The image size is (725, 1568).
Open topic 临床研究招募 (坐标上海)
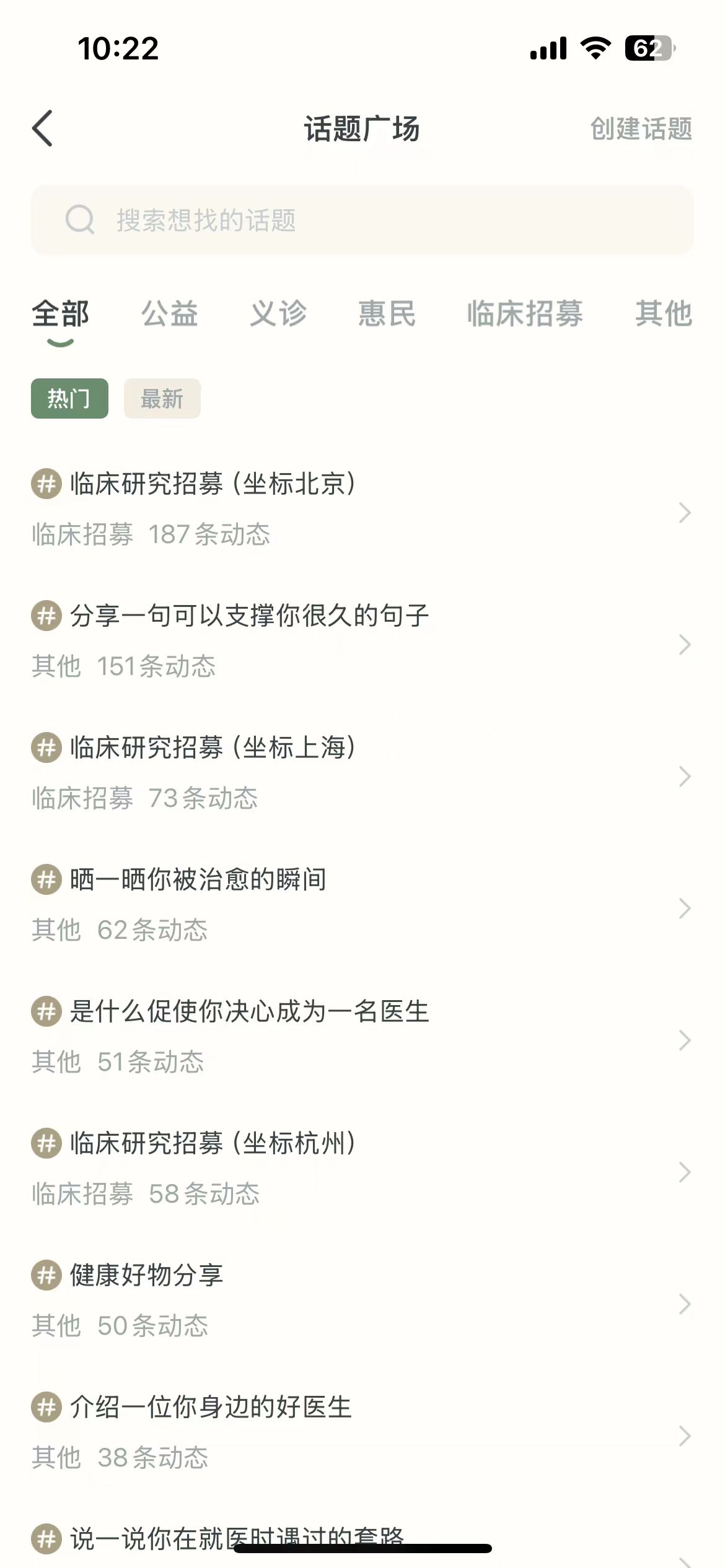click(362, 773)
